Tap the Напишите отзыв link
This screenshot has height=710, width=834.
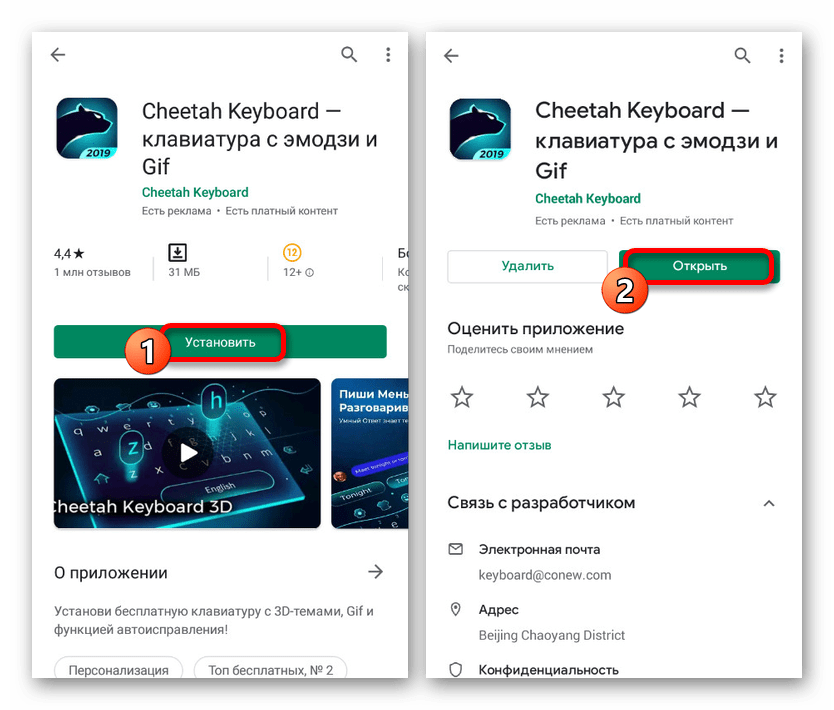499,444
